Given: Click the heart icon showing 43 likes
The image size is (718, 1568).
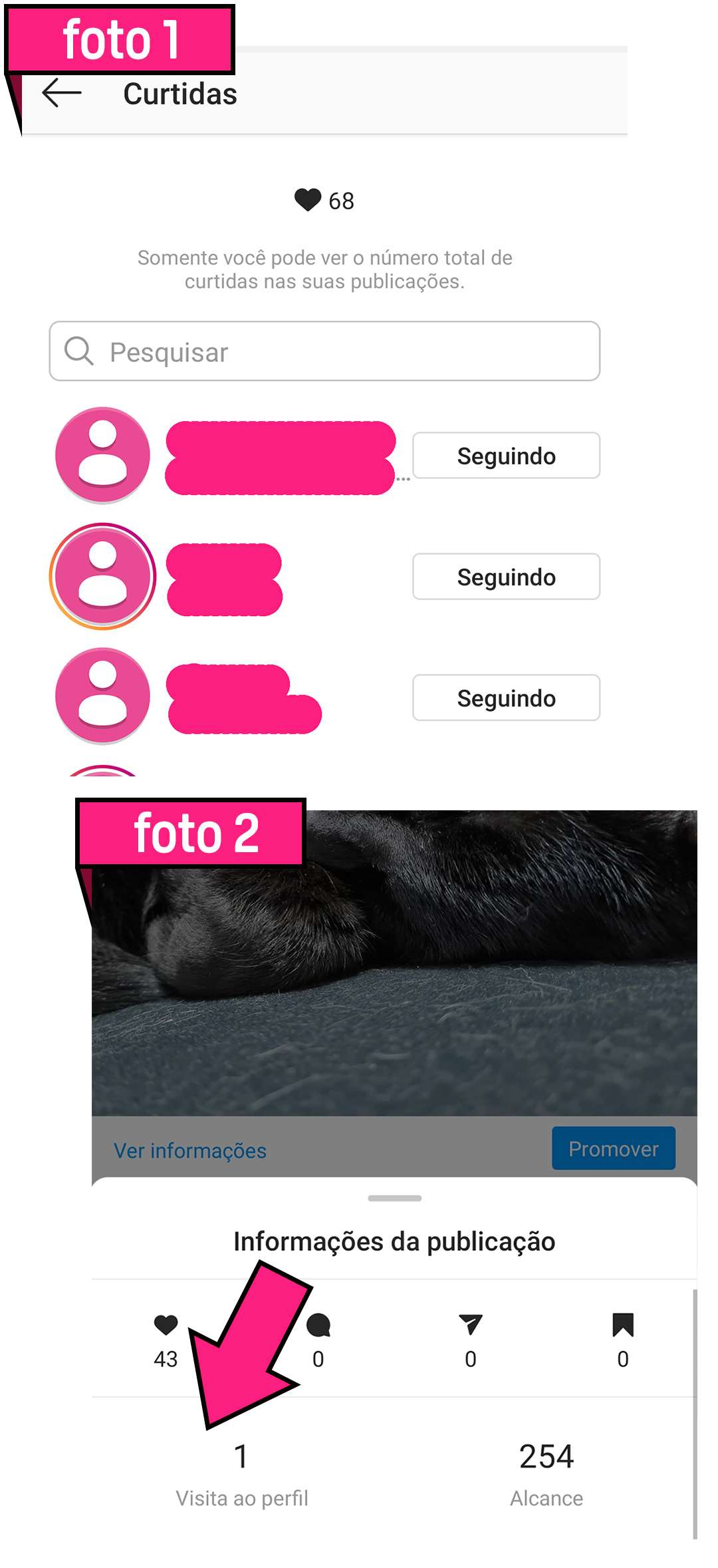Looking at the screenshot, I should [165, 1325].
